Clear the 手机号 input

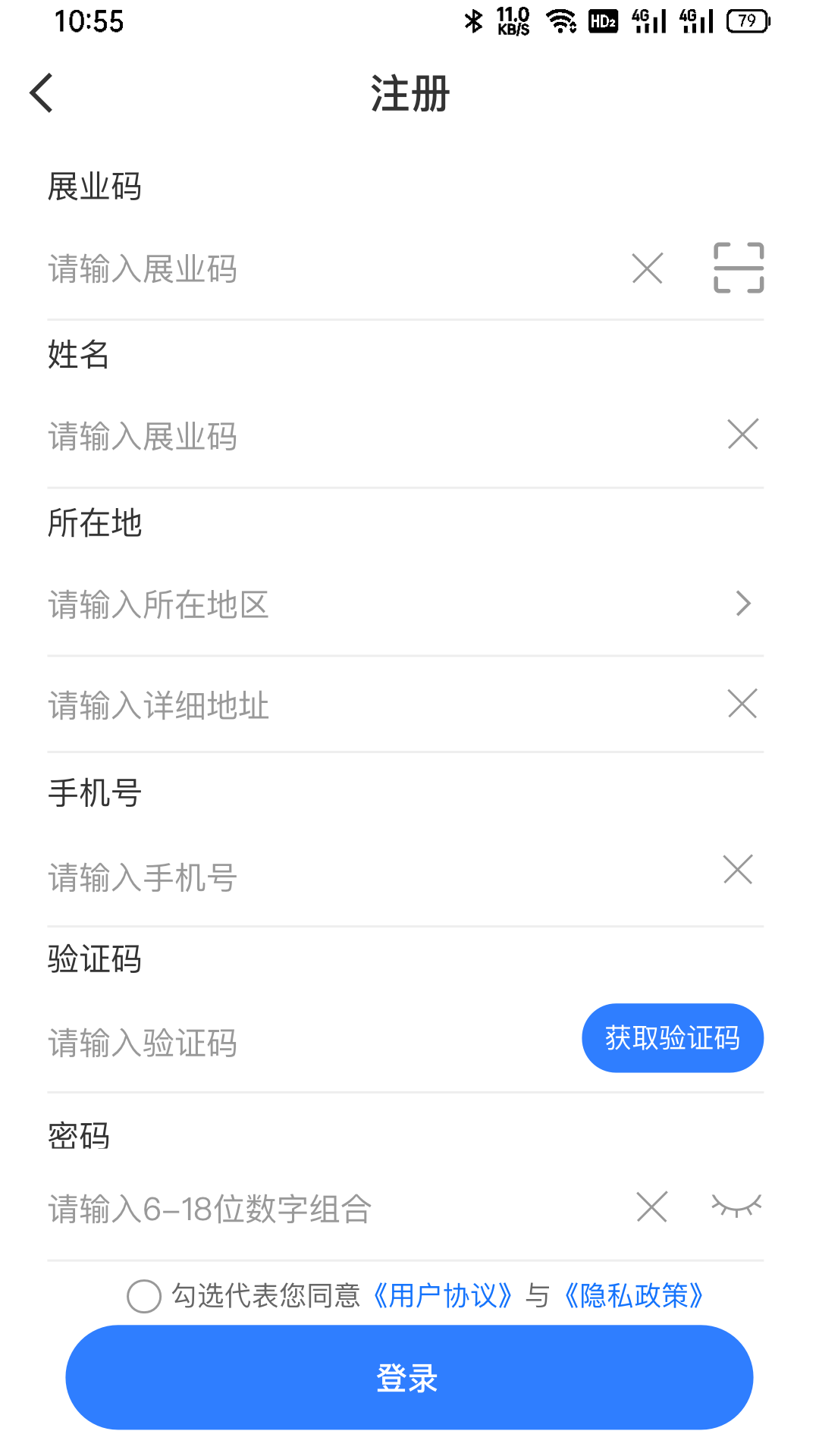(738, 870)
